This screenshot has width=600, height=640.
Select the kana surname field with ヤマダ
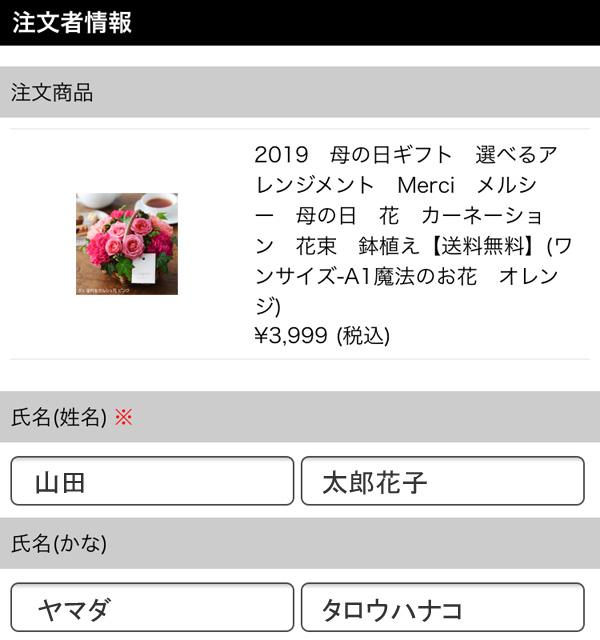152,608
